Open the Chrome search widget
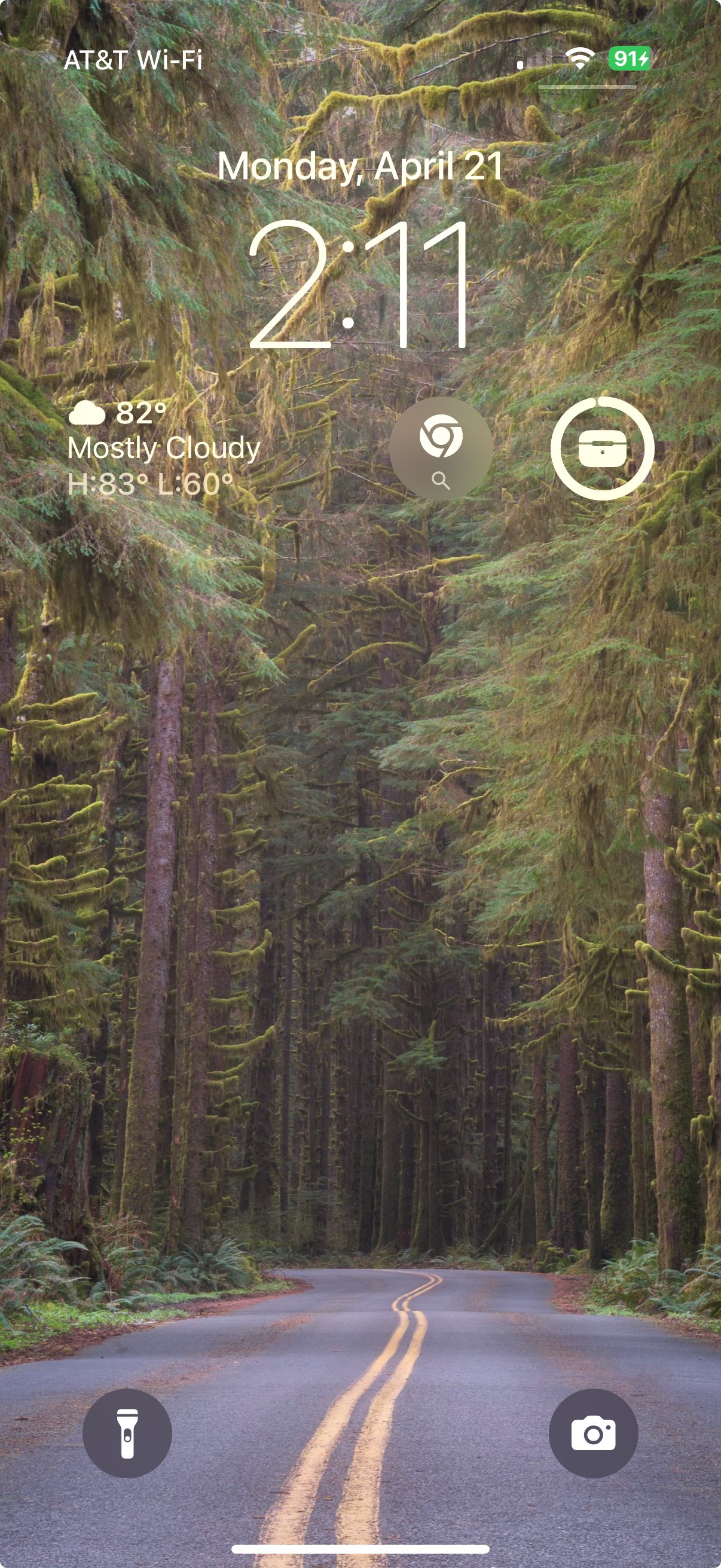 441,449
